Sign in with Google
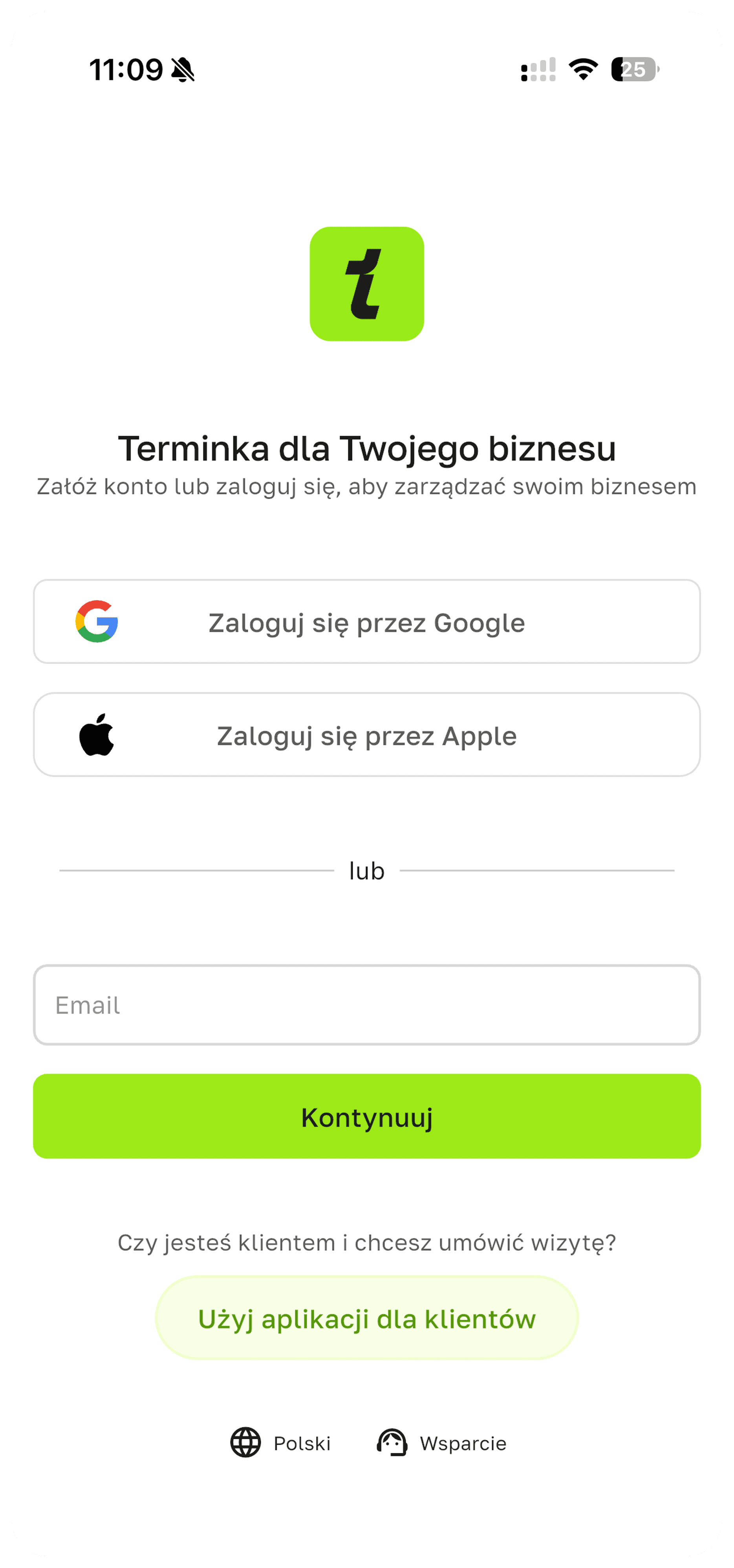Viewport: 734px width, 1568px height. click(x=366, y=622)
